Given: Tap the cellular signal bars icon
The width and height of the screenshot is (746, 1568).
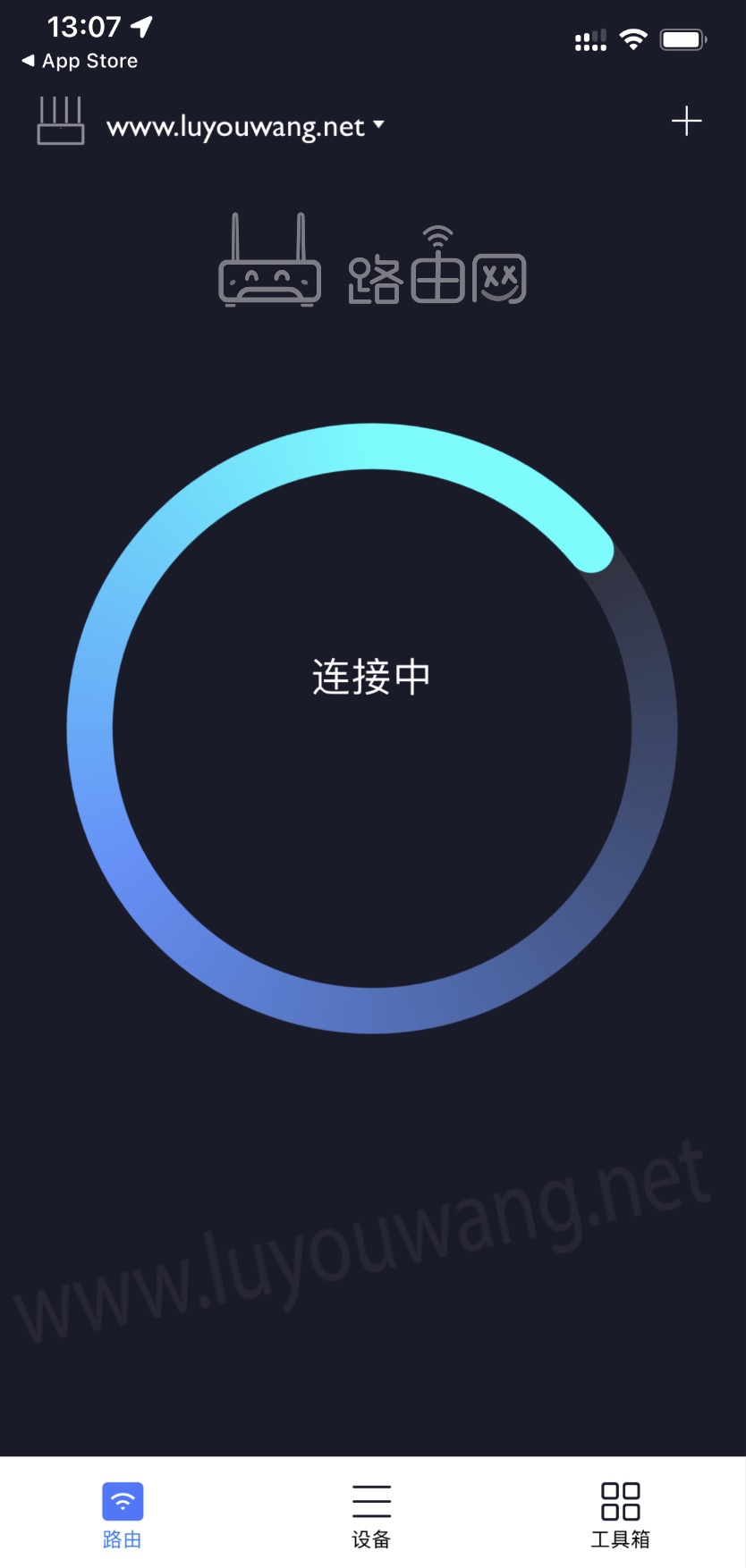Looking at the screenshot, I should tap(589, 38).
